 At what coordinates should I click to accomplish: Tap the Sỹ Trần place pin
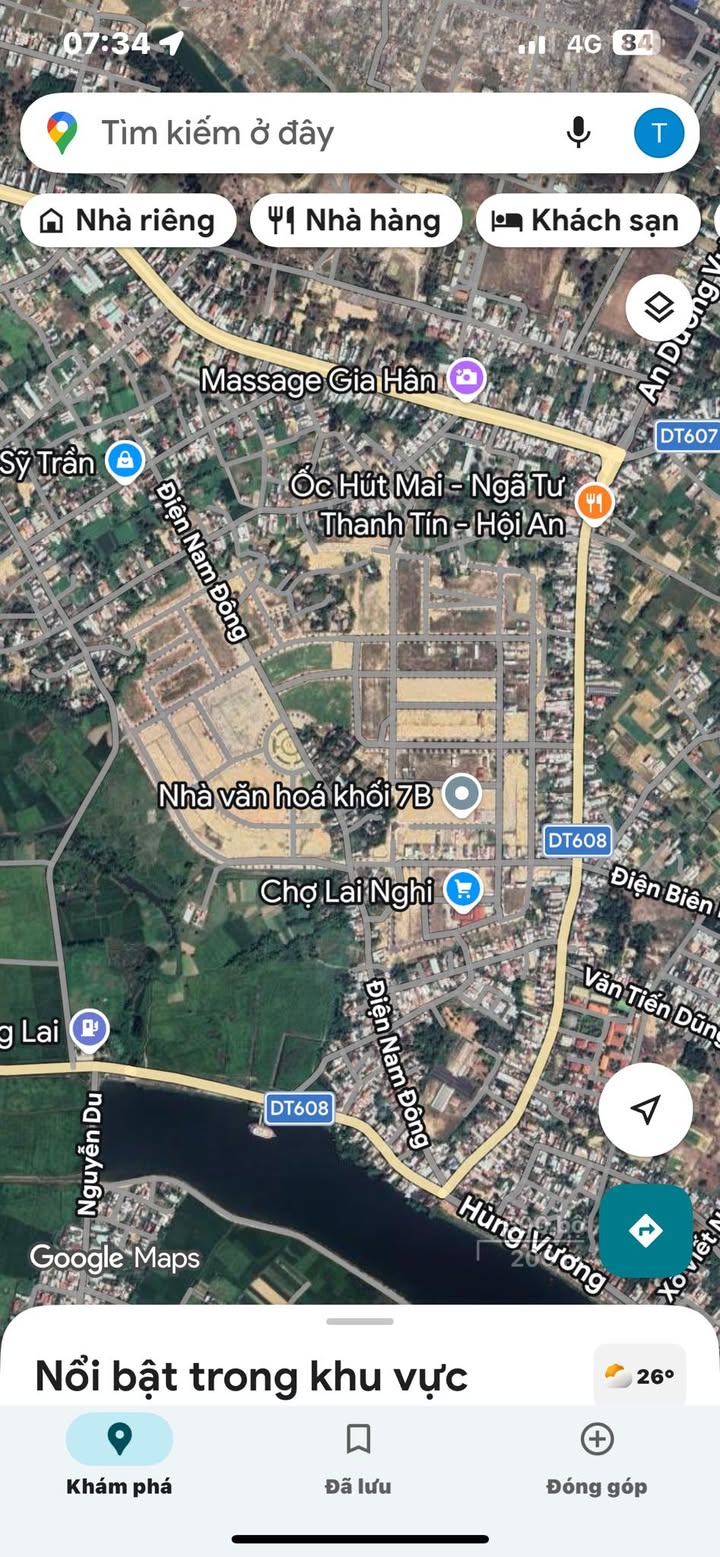125,461
